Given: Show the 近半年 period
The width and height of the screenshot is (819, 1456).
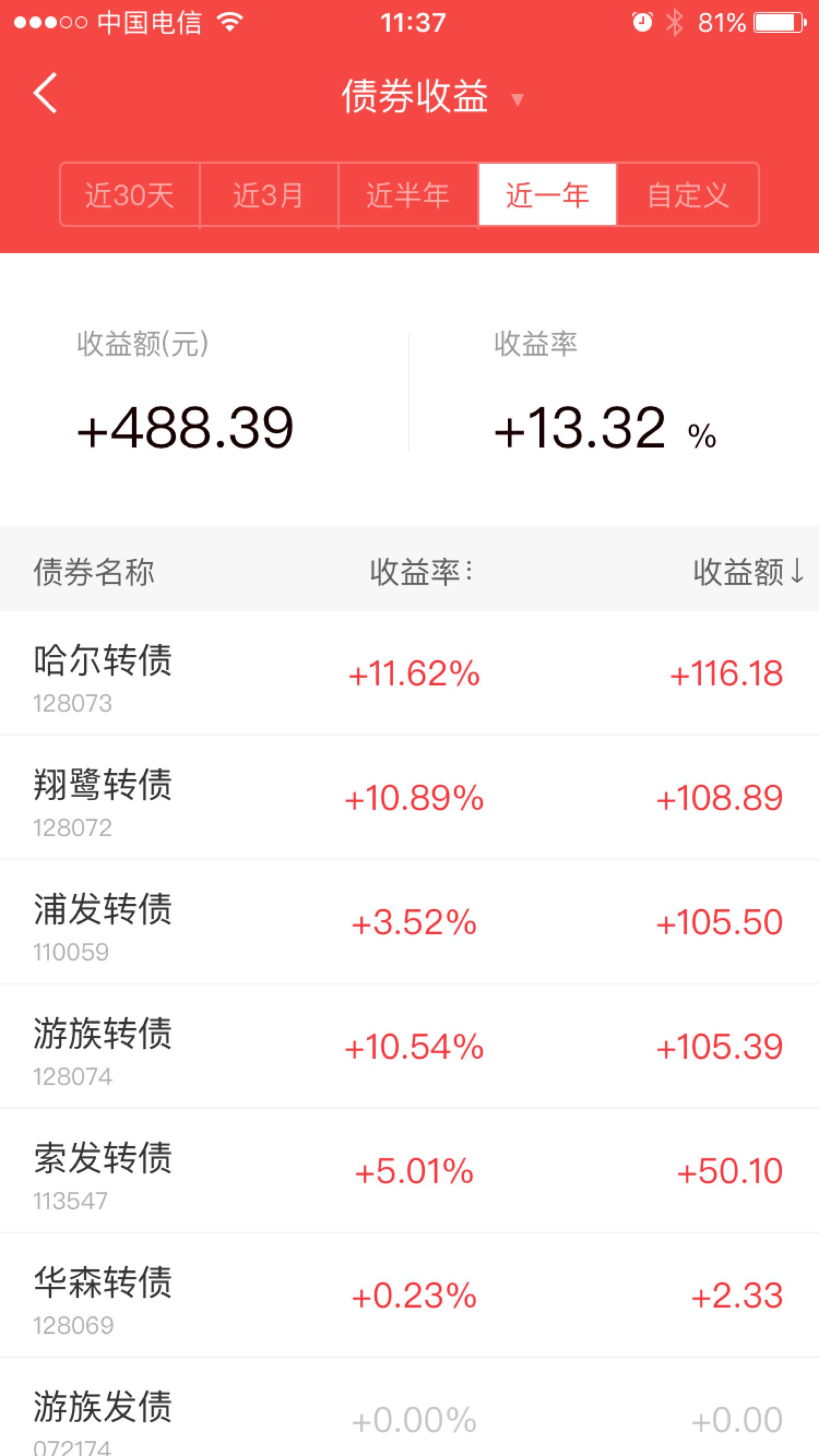Looking at the screenshot, I should (408, 195).
